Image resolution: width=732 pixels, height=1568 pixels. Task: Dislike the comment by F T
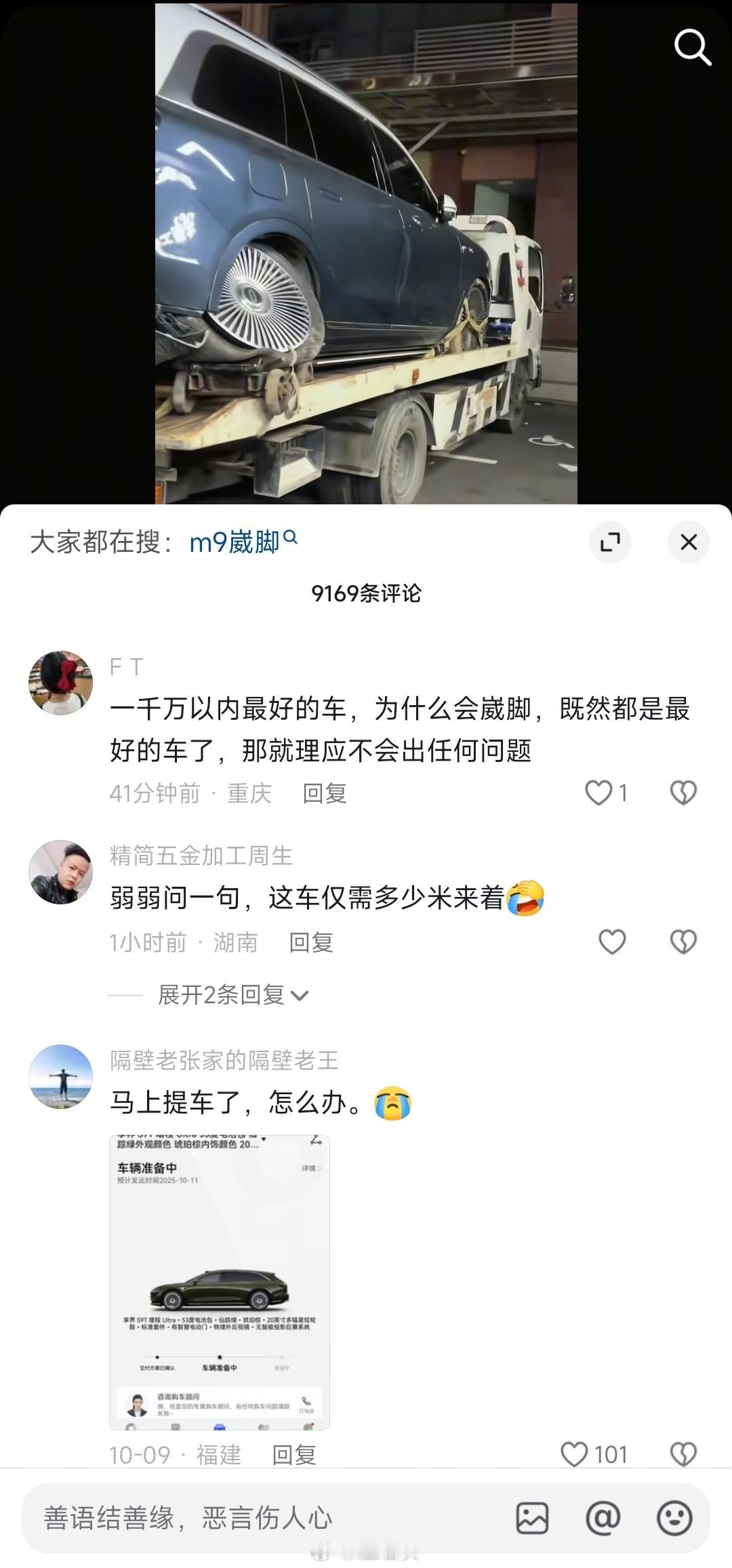[x=683, y=792]
